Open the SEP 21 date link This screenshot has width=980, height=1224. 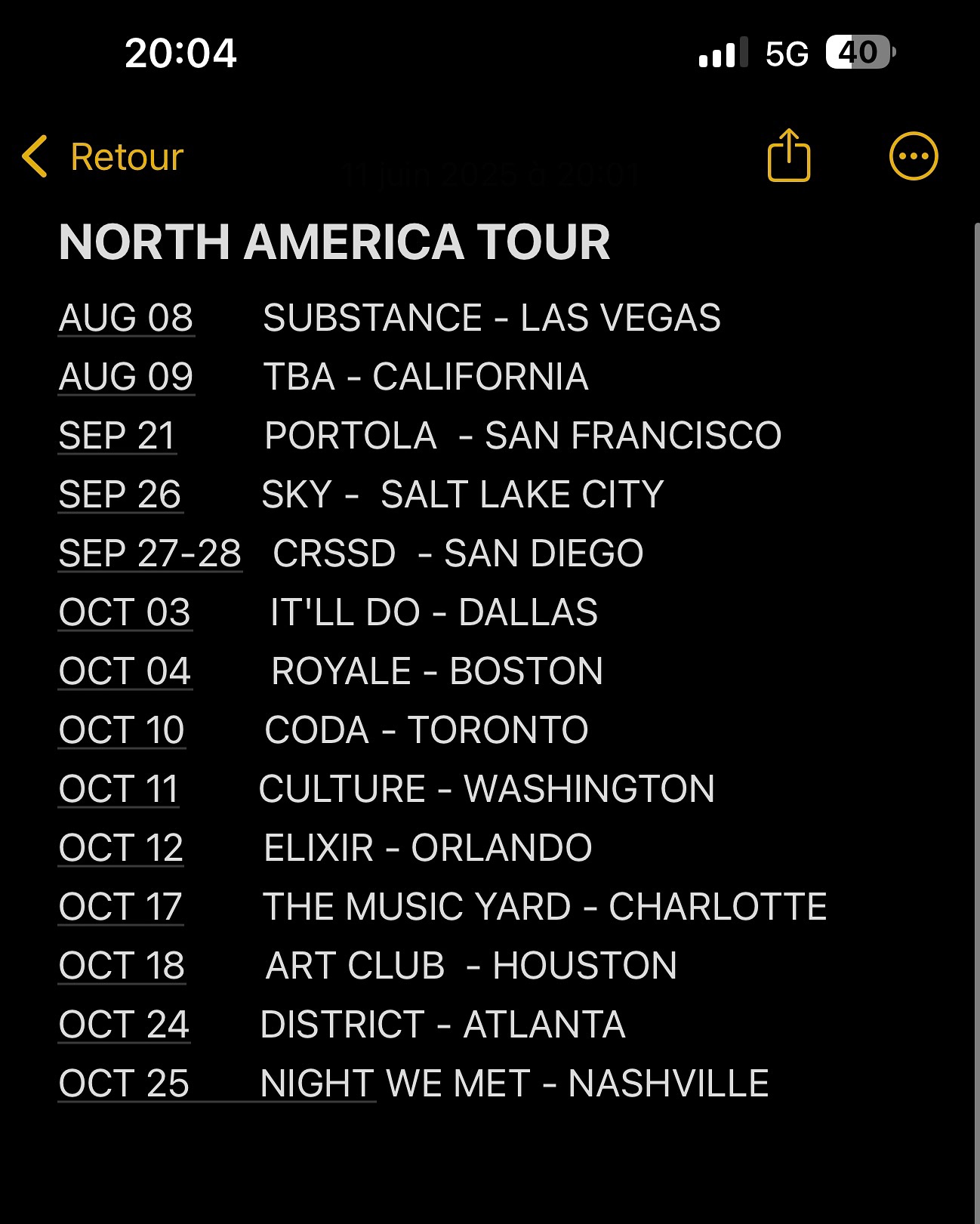[117, 436]
